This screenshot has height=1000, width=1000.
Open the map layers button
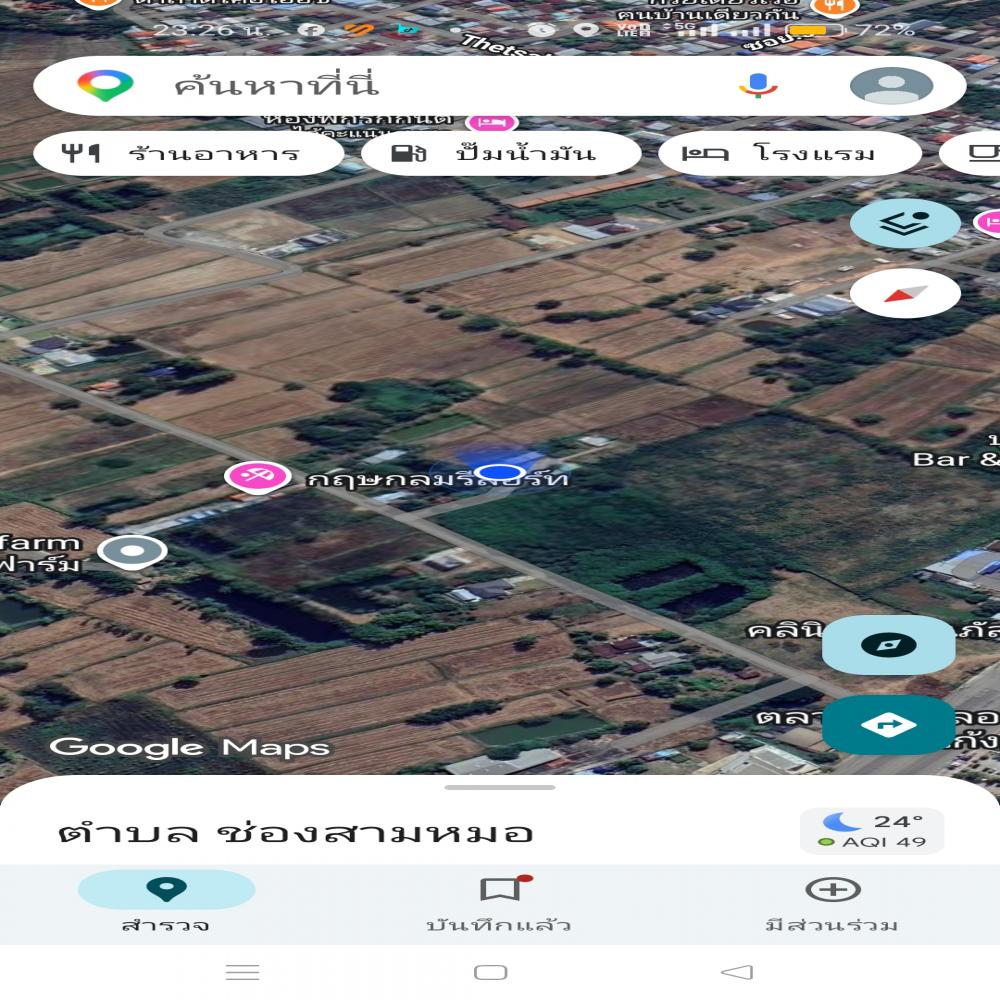pyautogui.click(x=905, y=223)
